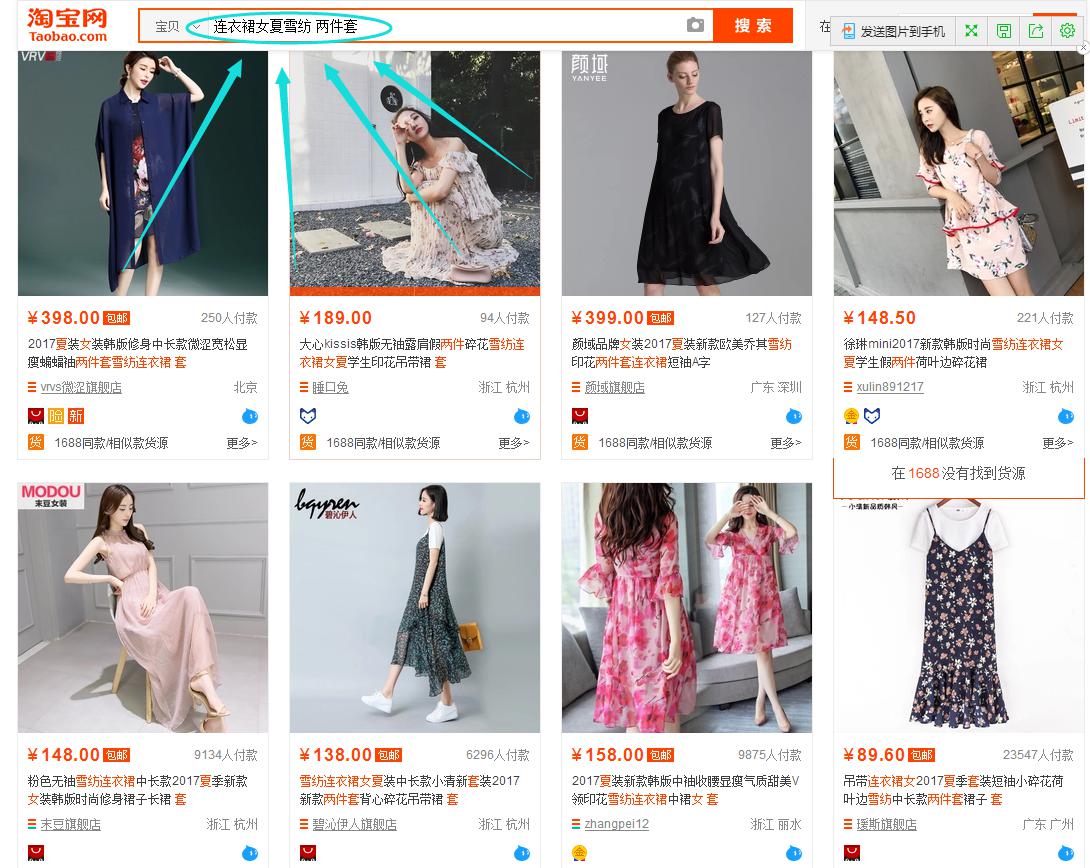Open the 末豆旗舰店 store link

pos(70,824)
